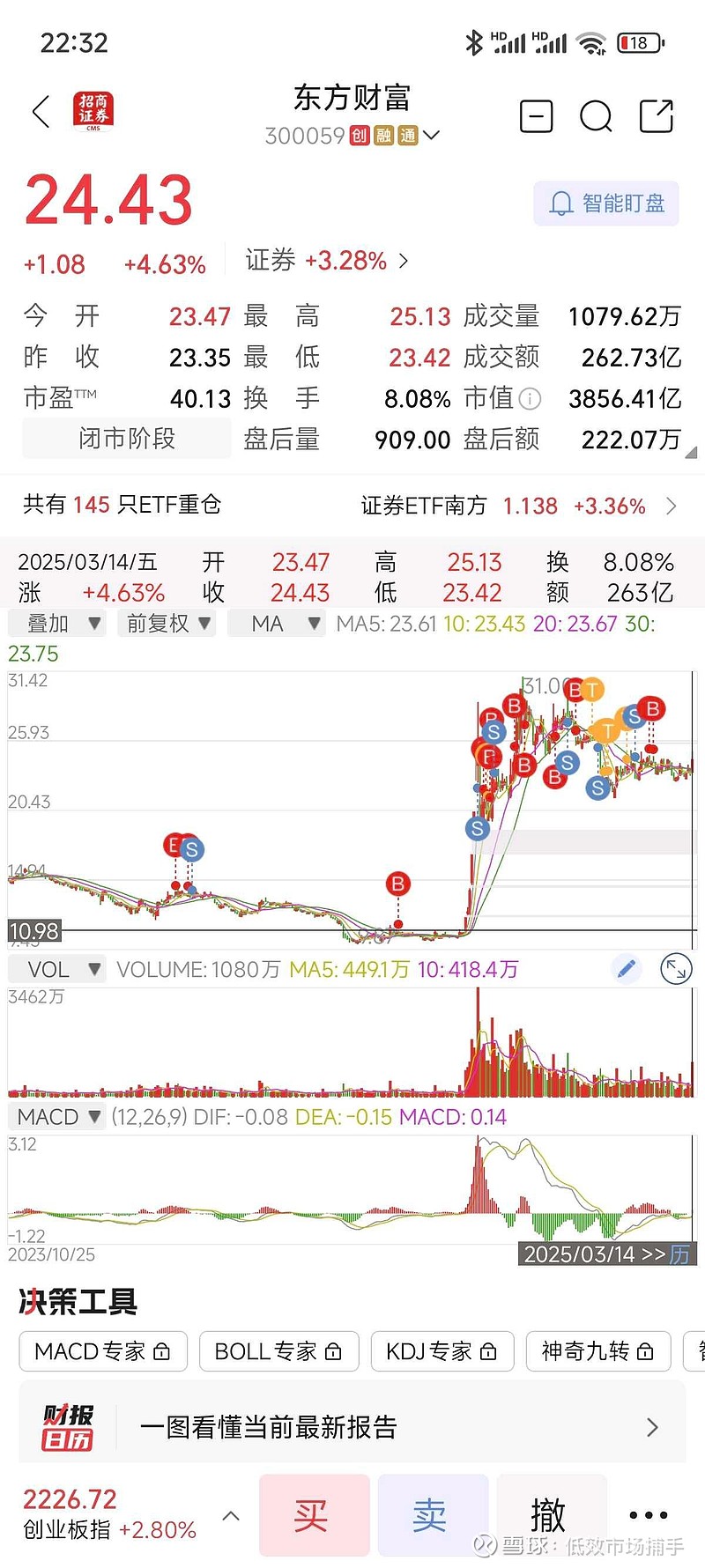Expand the chart to full screen
Screen dimensions: 705x1568
pyautogui.click(x=676, y=969)
